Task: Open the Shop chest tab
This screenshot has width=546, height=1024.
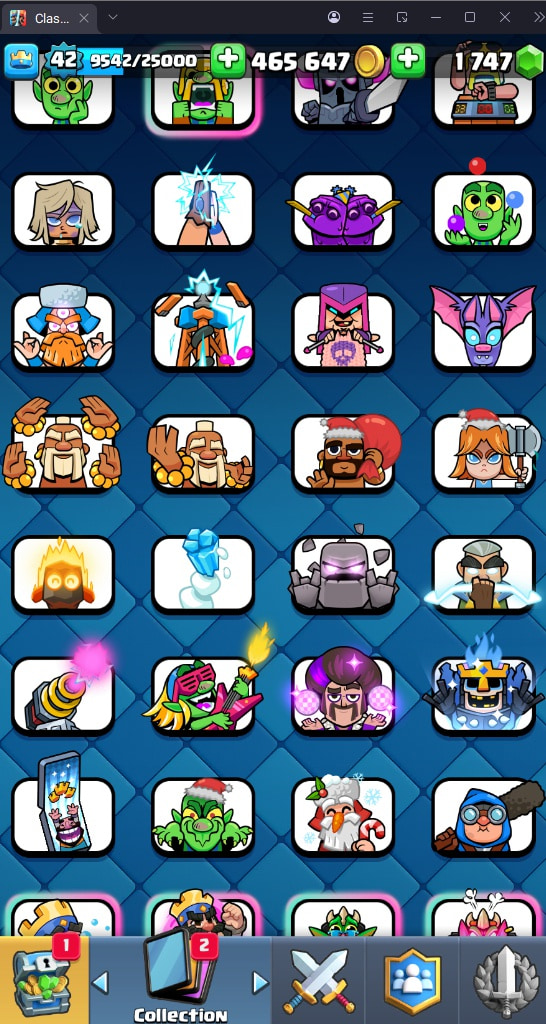Action: pos(44,980)
